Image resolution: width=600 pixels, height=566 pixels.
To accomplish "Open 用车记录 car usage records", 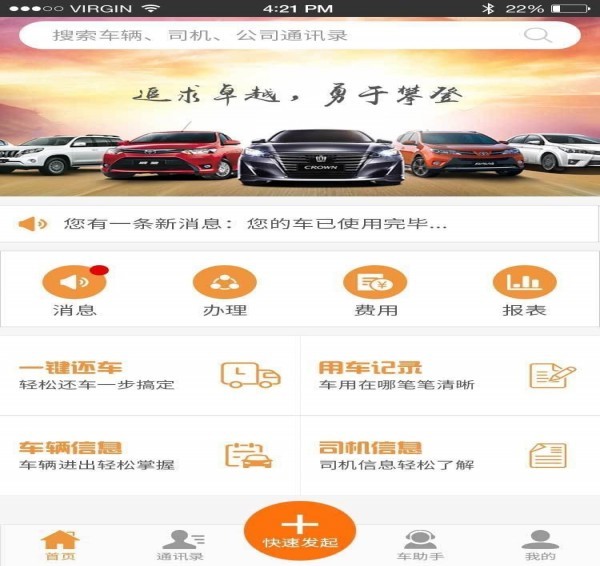I will [x=449, y=375].
